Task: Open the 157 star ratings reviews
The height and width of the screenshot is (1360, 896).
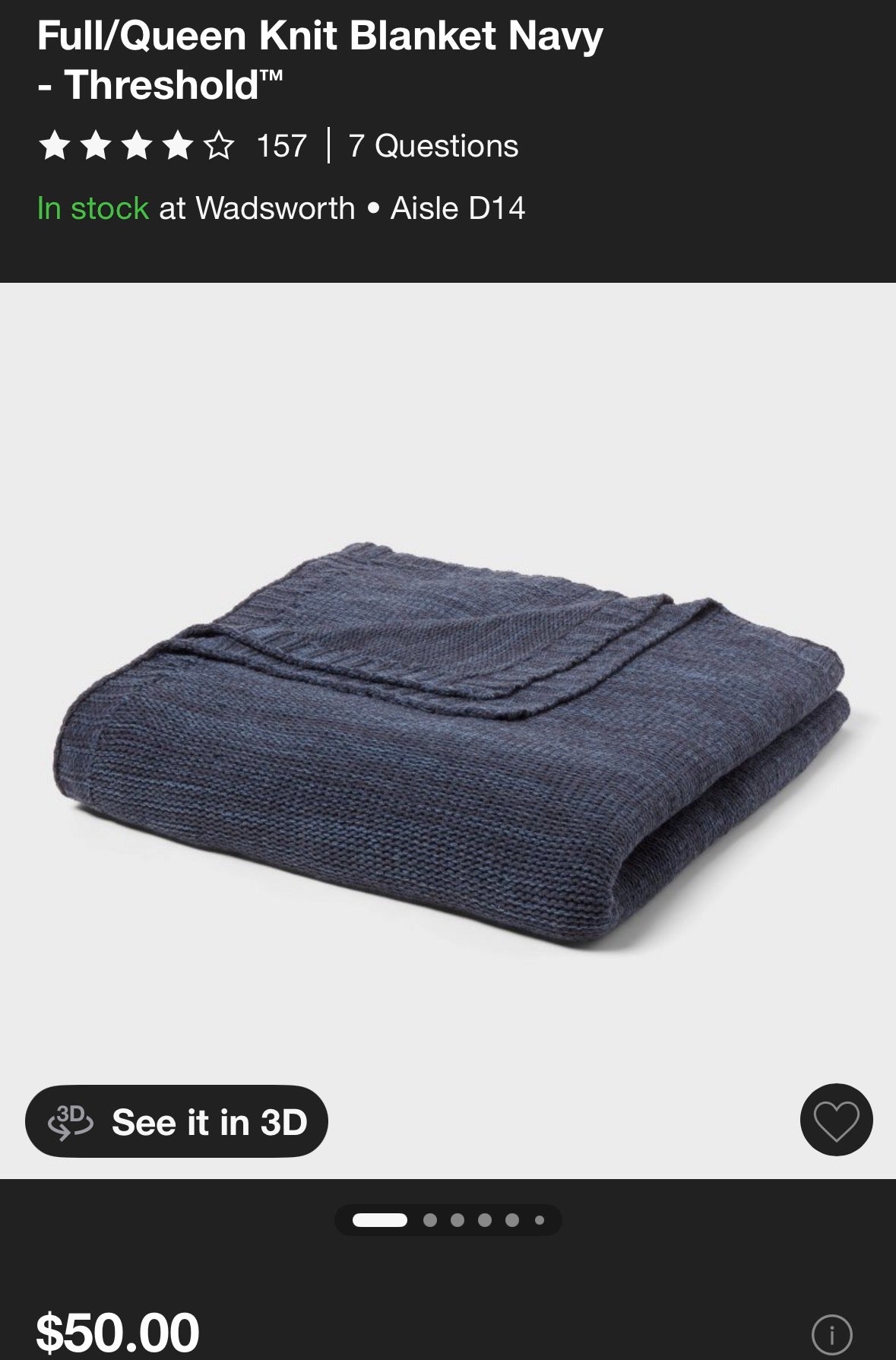Action: pyautogui.click(x=173, y=145)
